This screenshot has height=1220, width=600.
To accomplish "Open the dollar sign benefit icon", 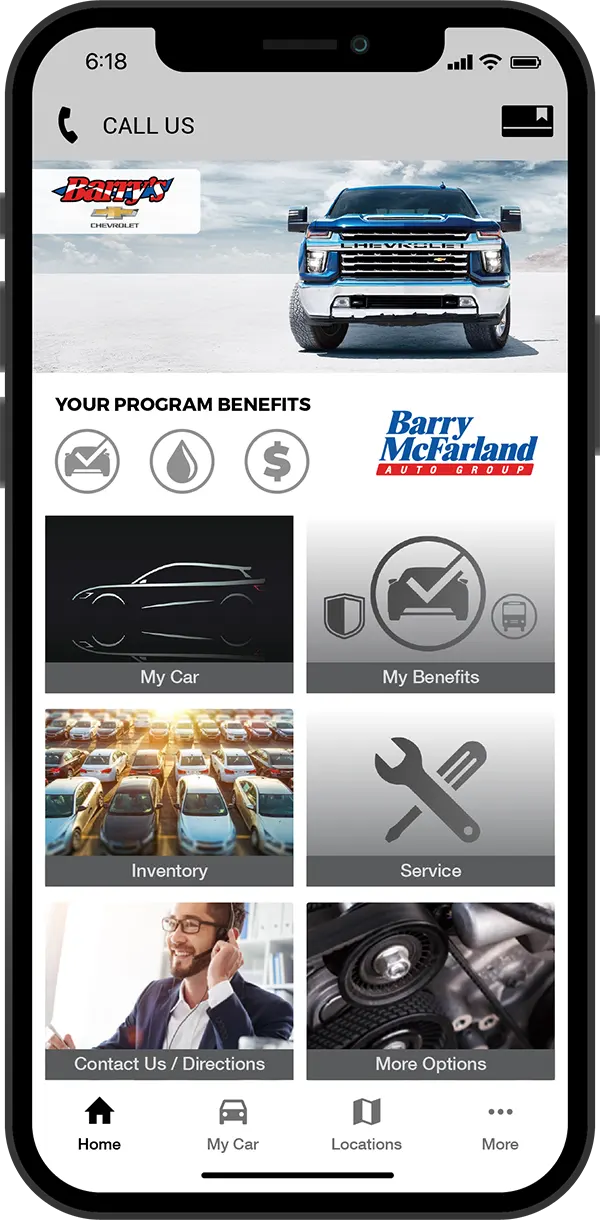I will [277, 461].
